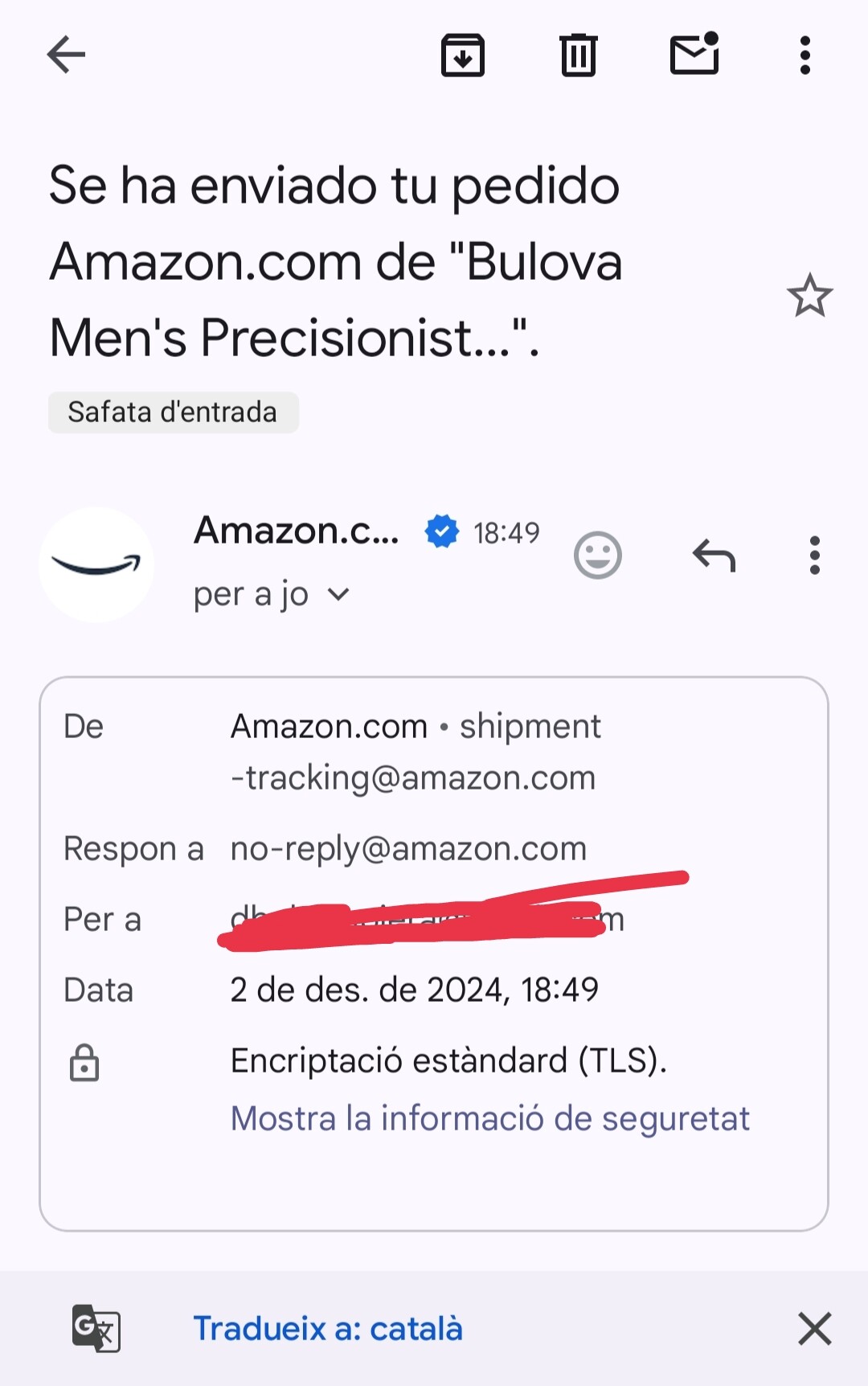Viewport: 868px width, 1386px height.
Task: Mark this email as unread
Action: tap(694, 55)
